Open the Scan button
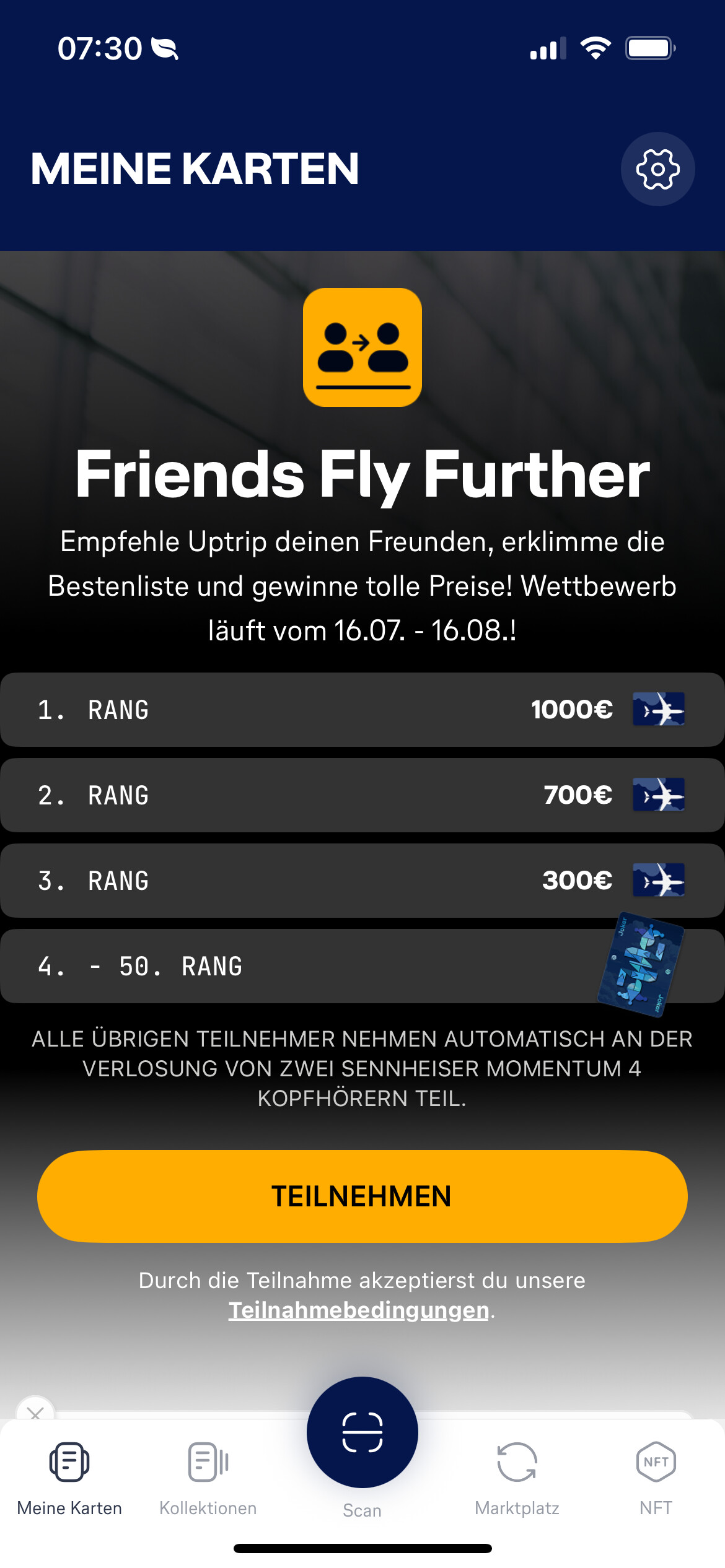725x1568 pixels. click(362, 1433)
